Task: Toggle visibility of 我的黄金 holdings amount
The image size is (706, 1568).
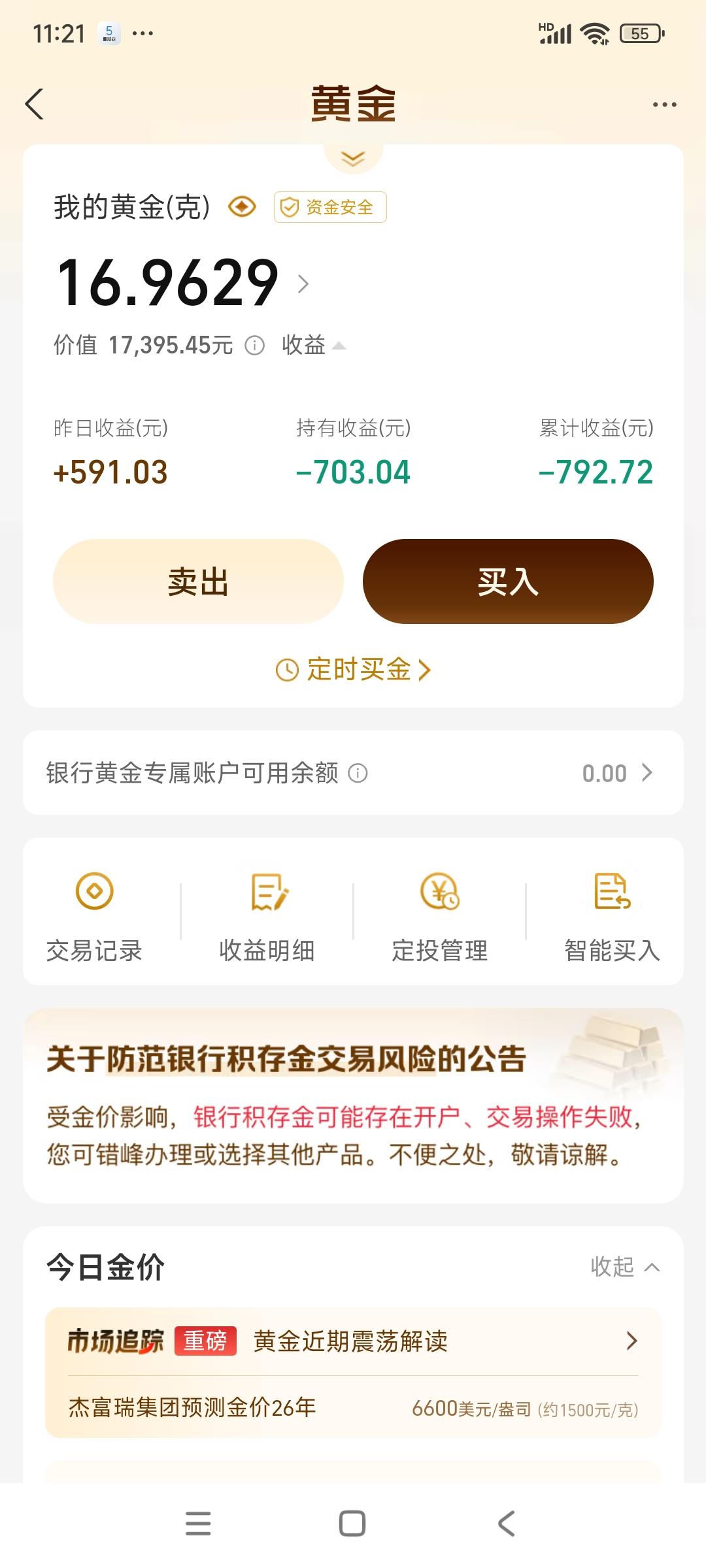Action: tap(241, 206)
